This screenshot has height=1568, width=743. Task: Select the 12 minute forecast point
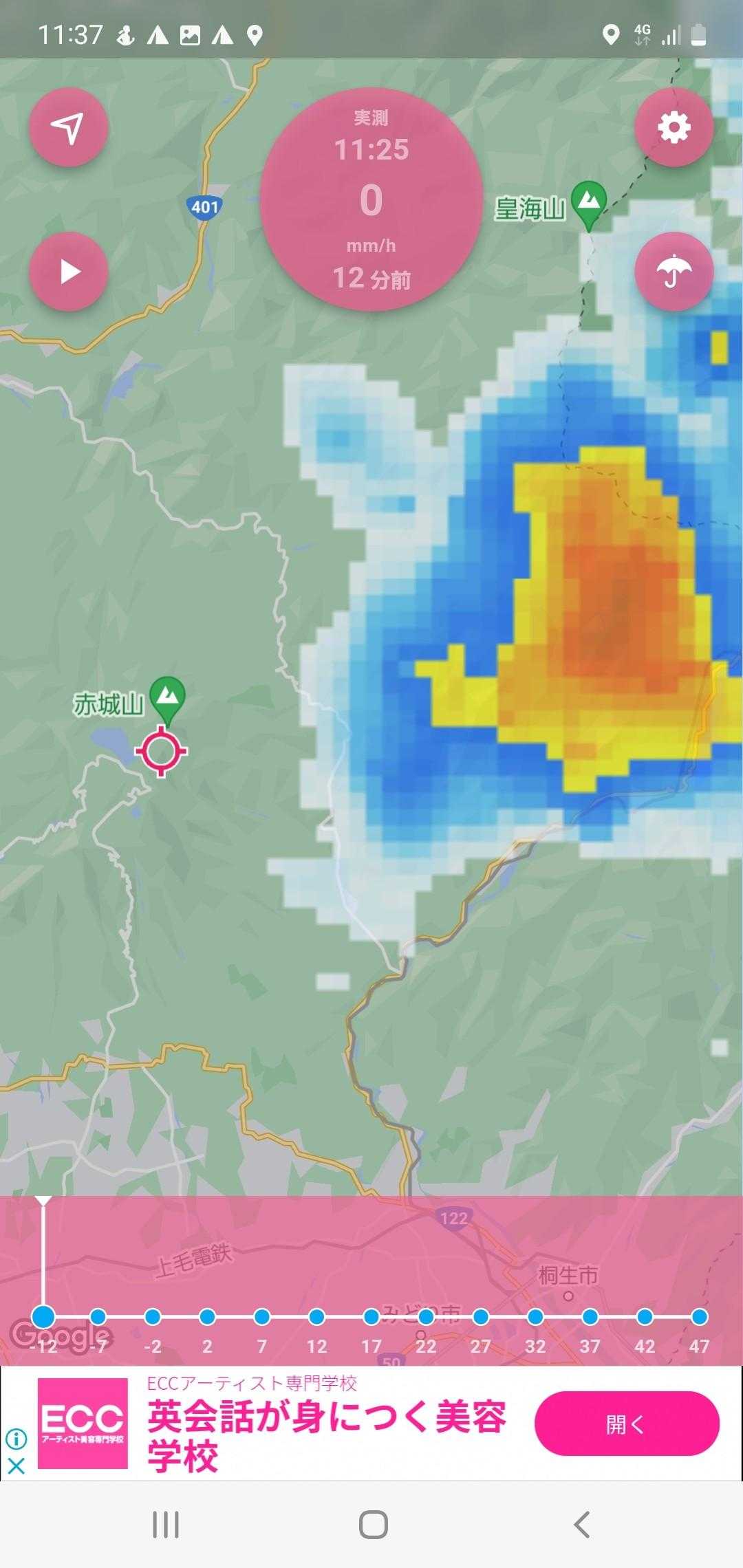(x=316, y=1317)
